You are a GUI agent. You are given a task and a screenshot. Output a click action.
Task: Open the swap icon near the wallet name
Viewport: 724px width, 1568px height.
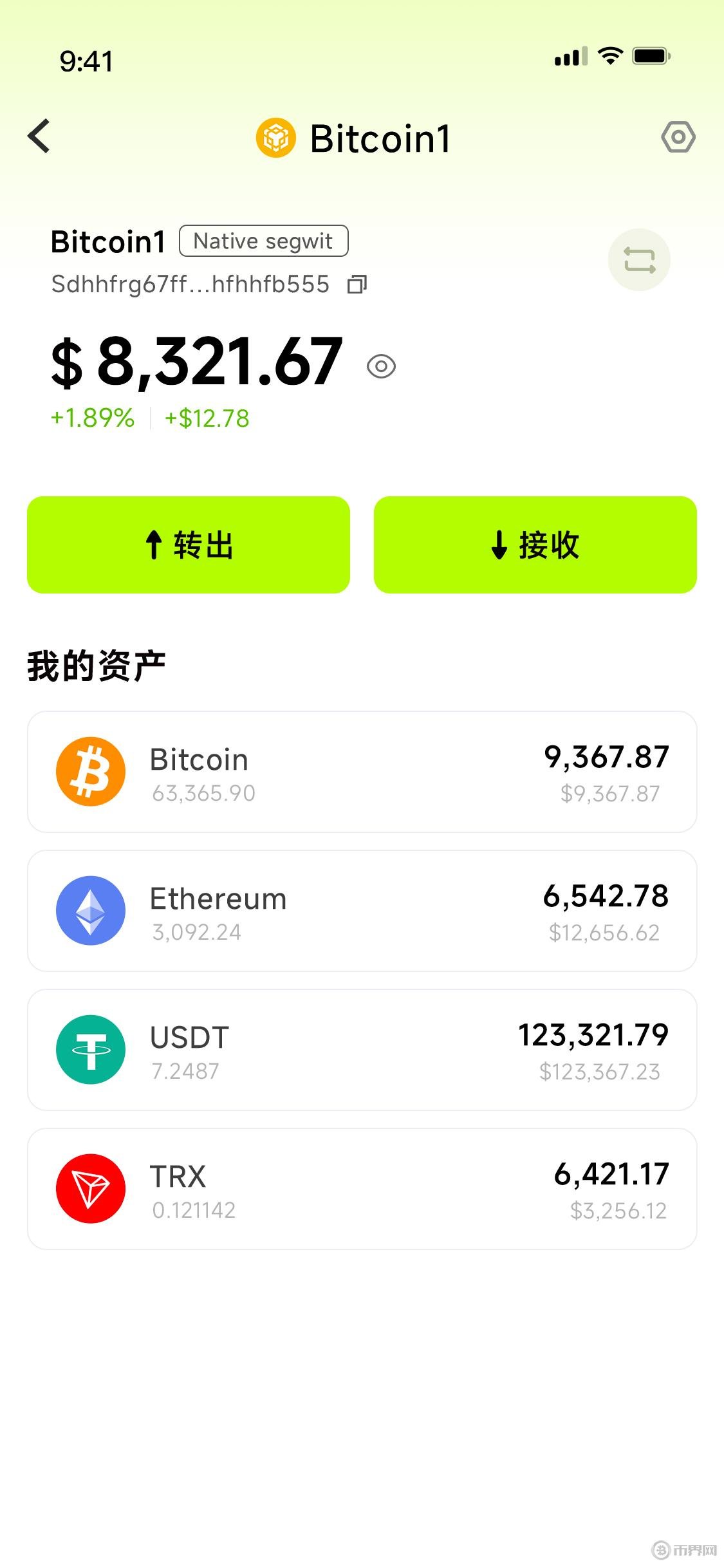pyautogui.click(x=639, y=259)
